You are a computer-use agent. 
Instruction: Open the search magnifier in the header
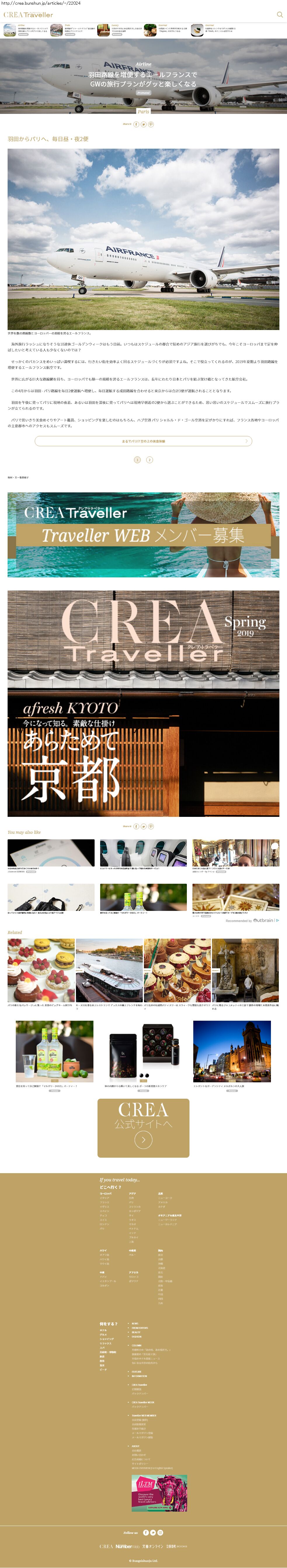click(280, 15)
